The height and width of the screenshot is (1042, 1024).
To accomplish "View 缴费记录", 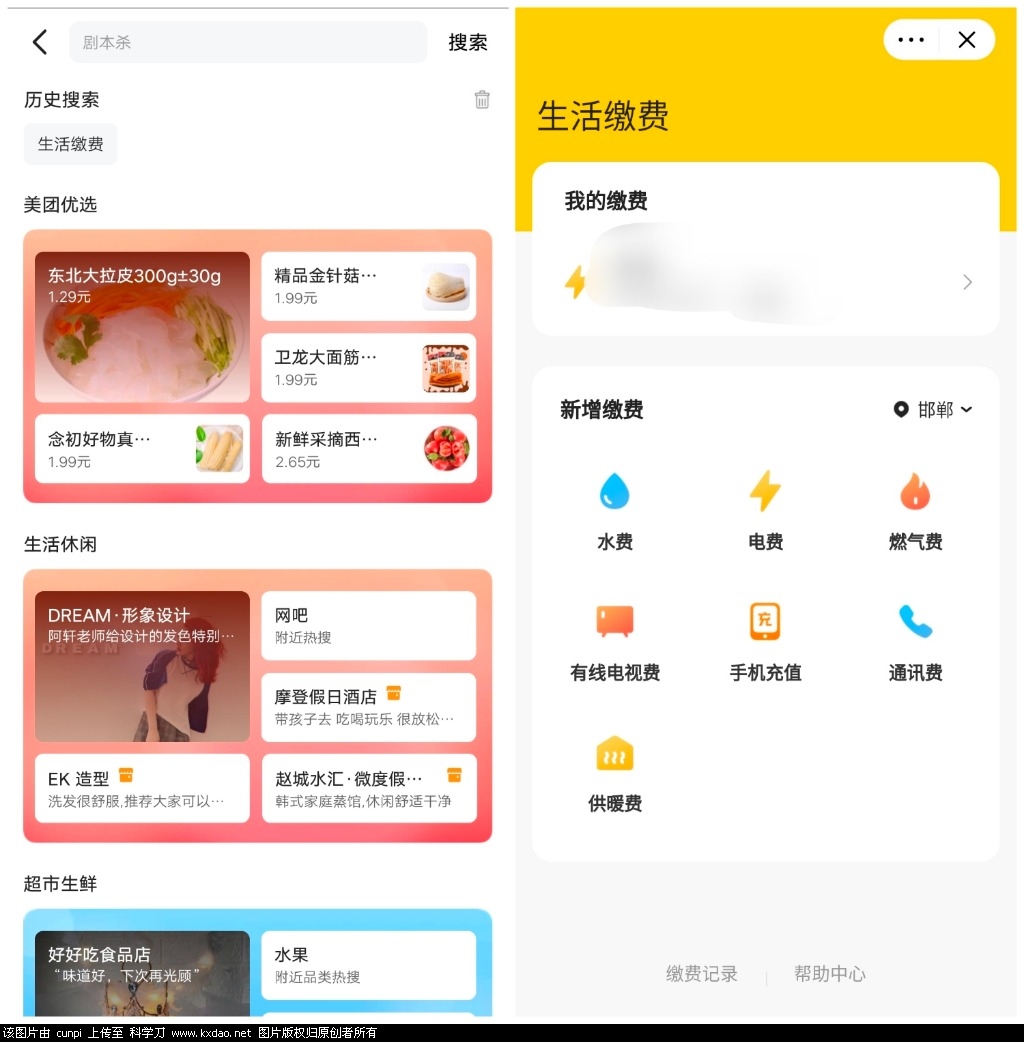I will pyautogui.click(x=702, y=974).
